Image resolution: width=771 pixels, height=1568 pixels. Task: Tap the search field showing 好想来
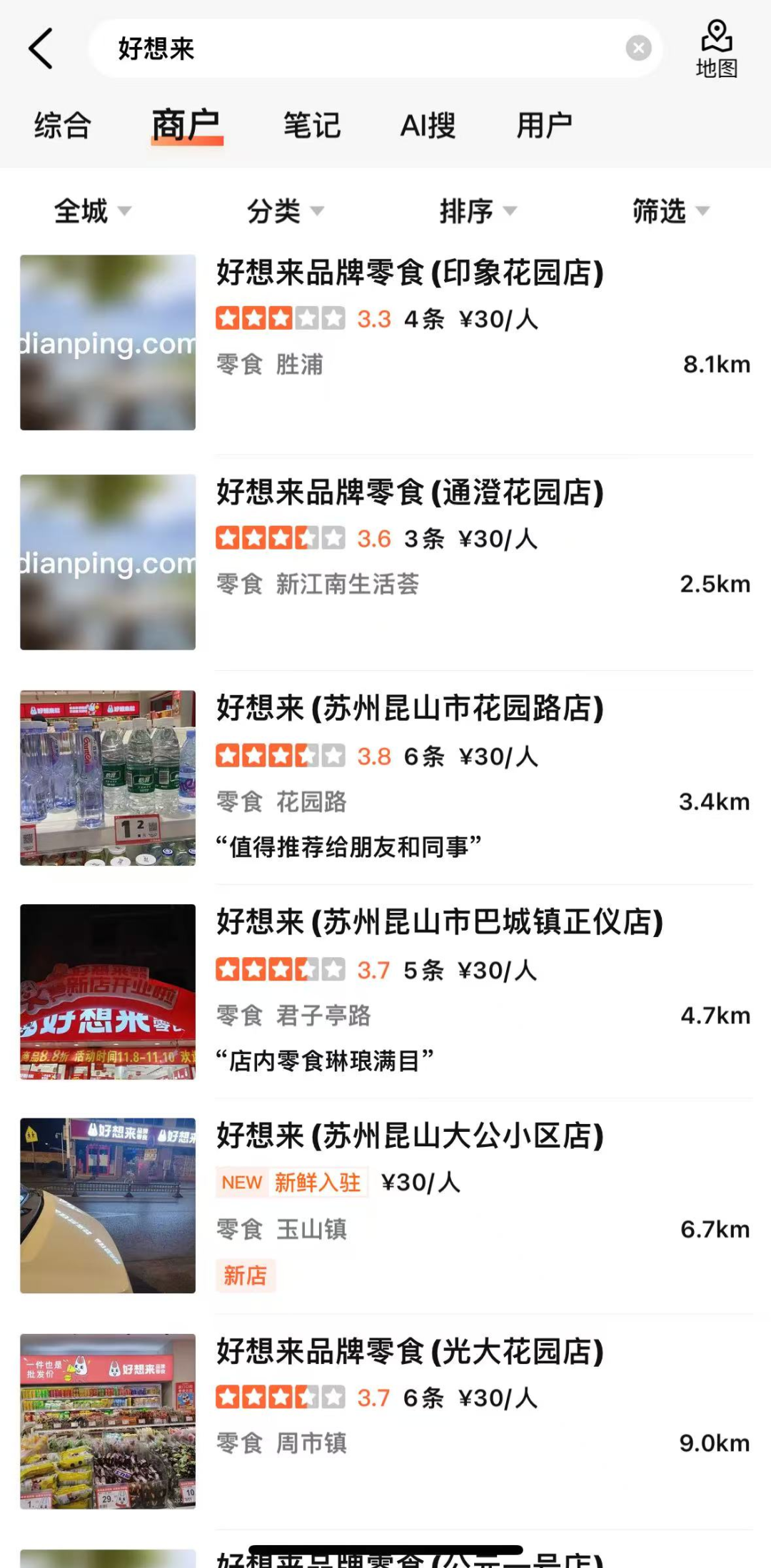click(357, 49)
